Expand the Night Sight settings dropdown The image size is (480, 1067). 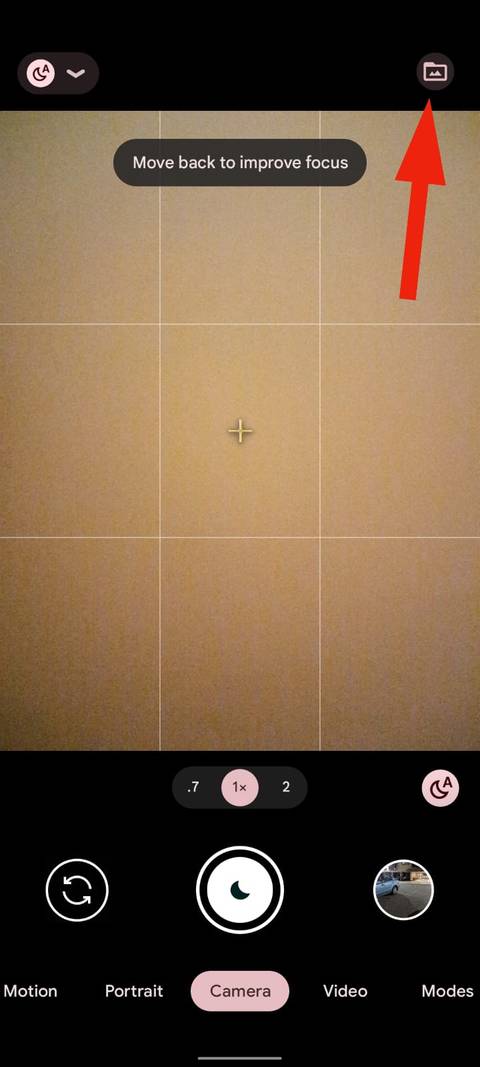(x=58, y=73)
